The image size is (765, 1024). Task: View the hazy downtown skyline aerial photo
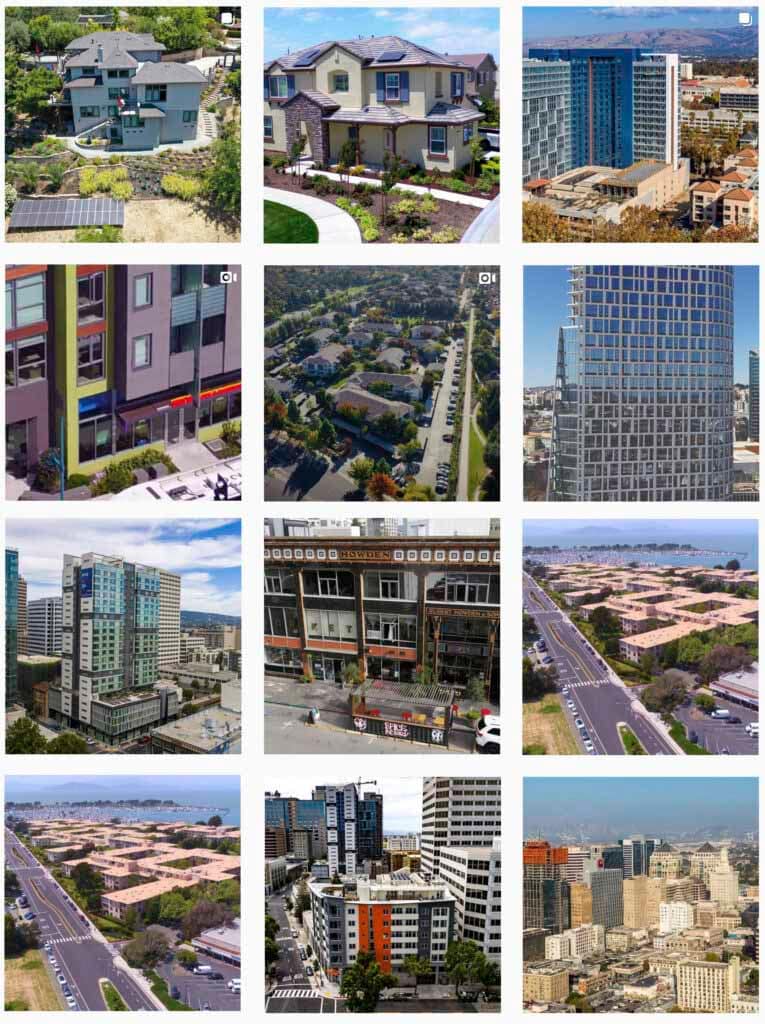tap(640, 894)
